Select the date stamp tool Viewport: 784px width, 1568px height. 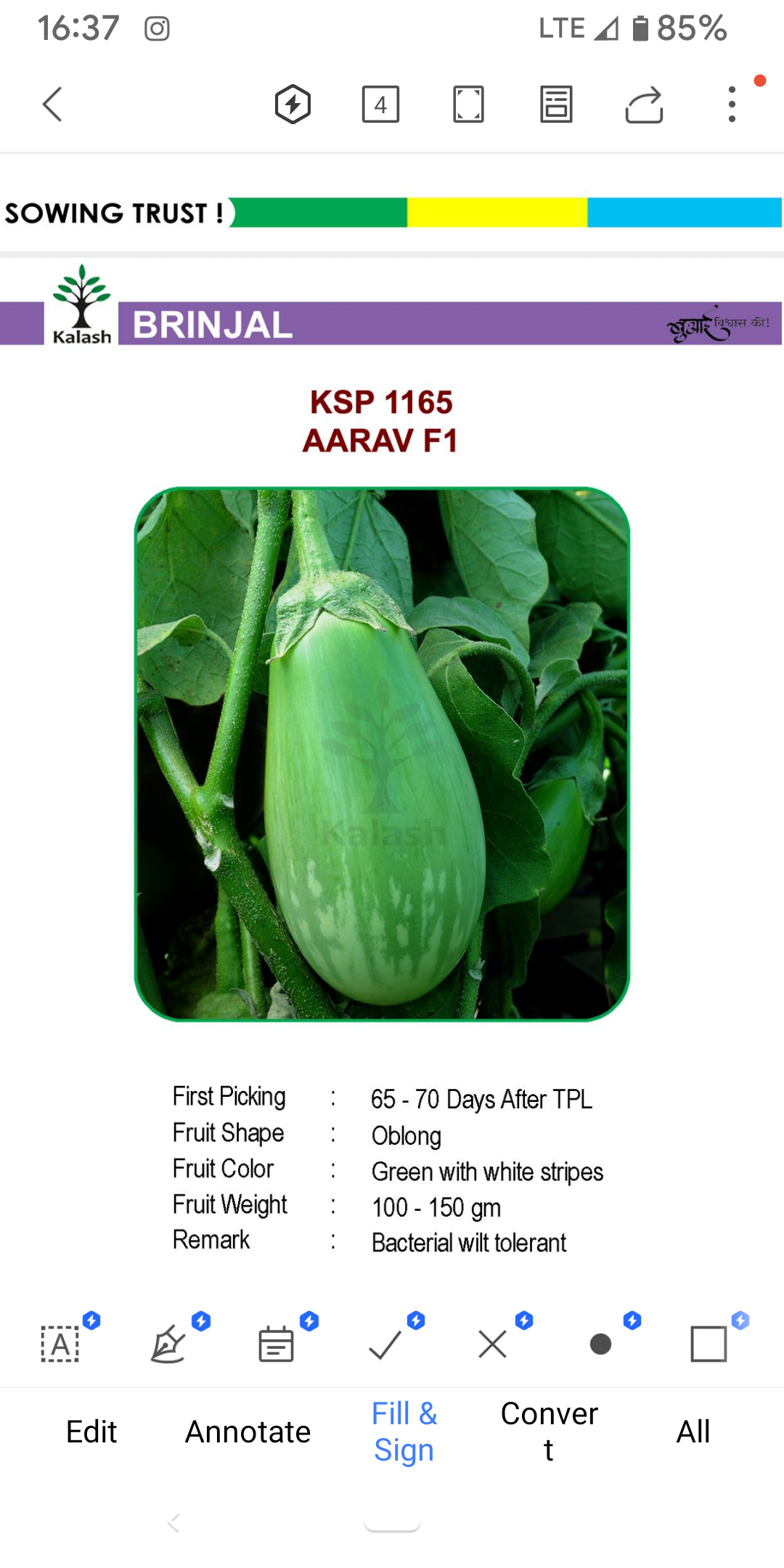point(276,1343)
